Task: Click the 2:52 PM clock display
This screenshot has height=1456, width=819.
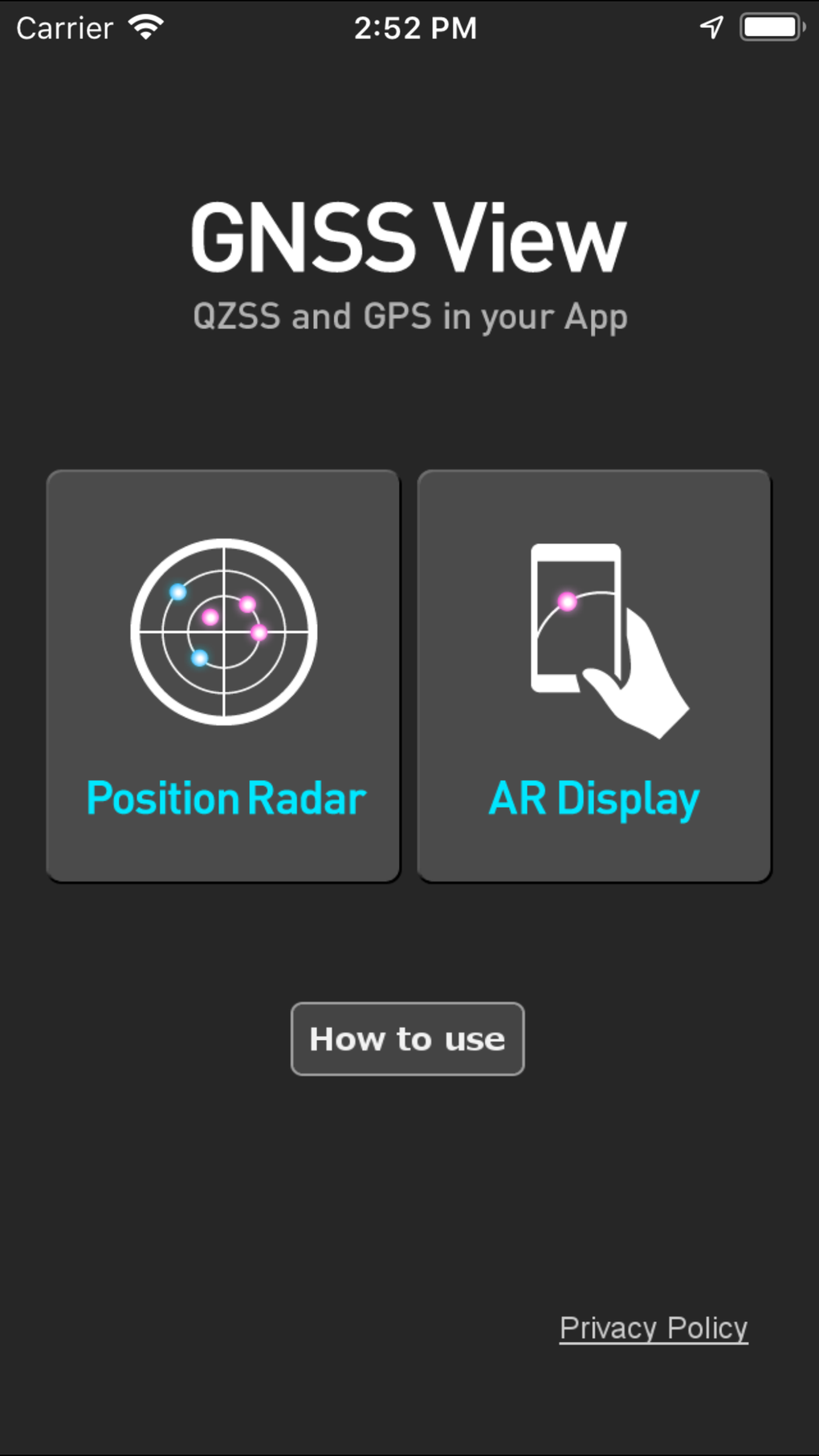Action: coord(417,27)
